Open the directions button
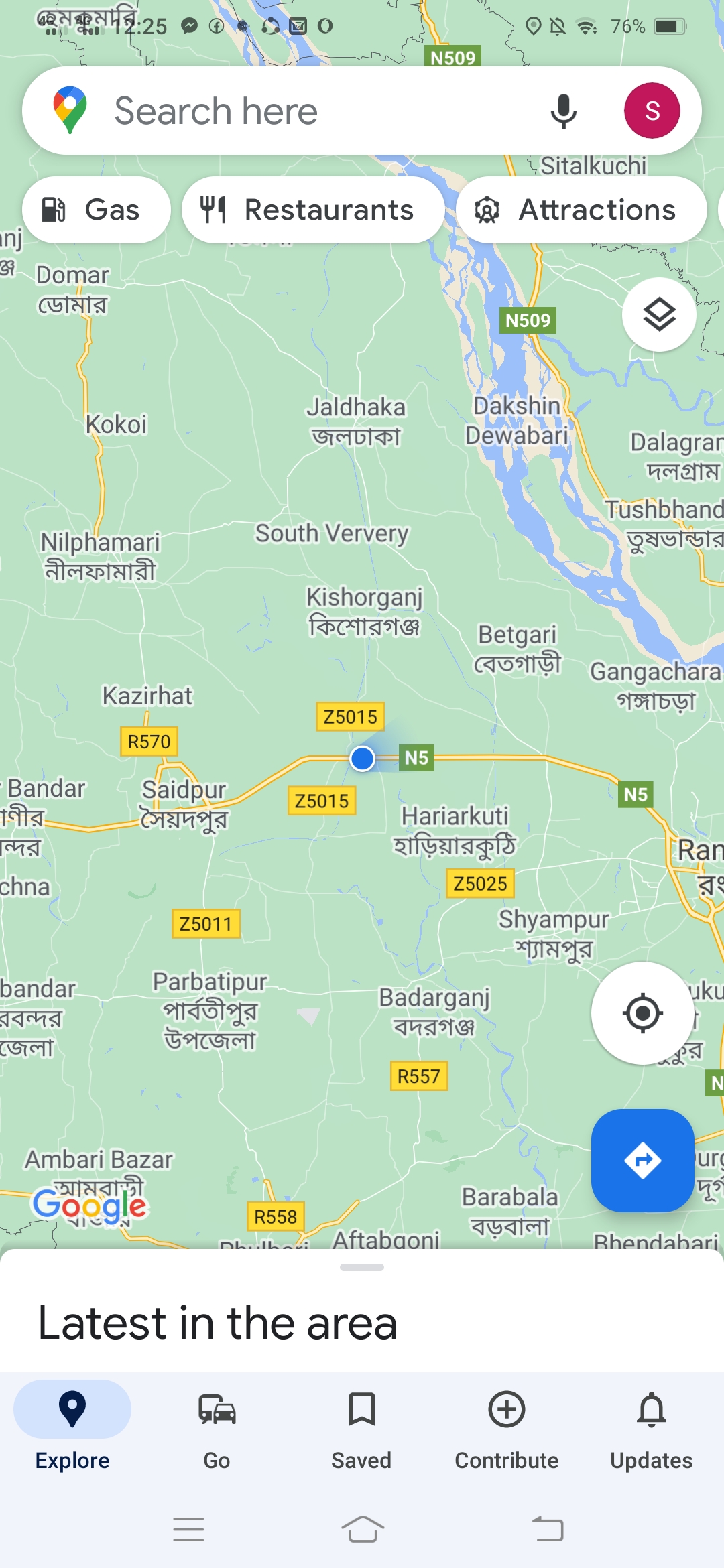Screen dimensions: 724x1568 point(642,1160)
